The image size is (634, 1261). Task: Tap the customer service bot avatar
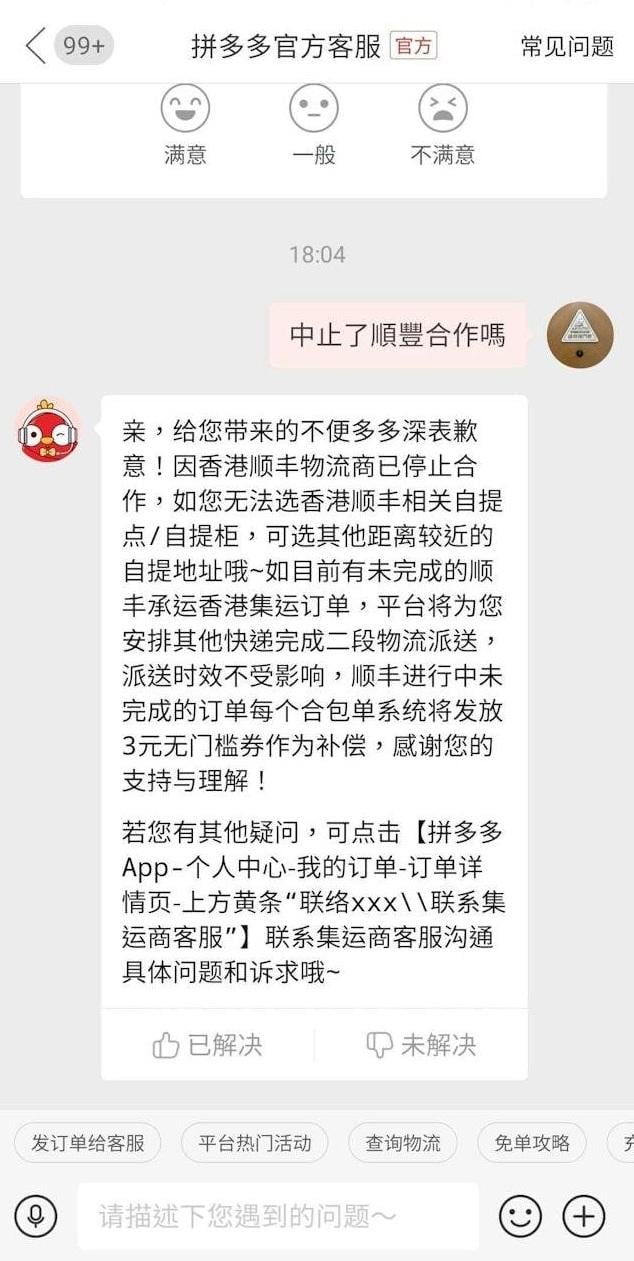(49, 430)
